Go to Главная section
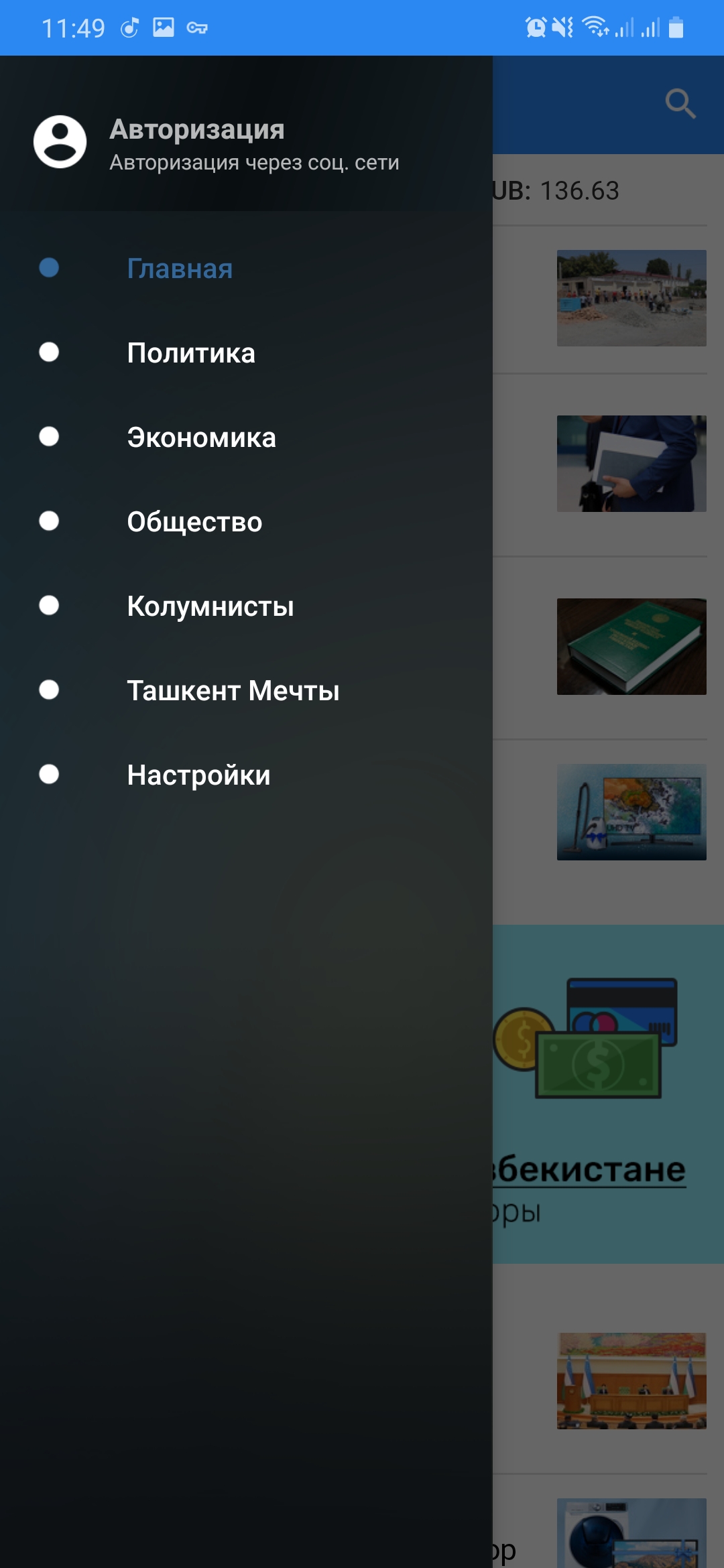 coord(180,269)
